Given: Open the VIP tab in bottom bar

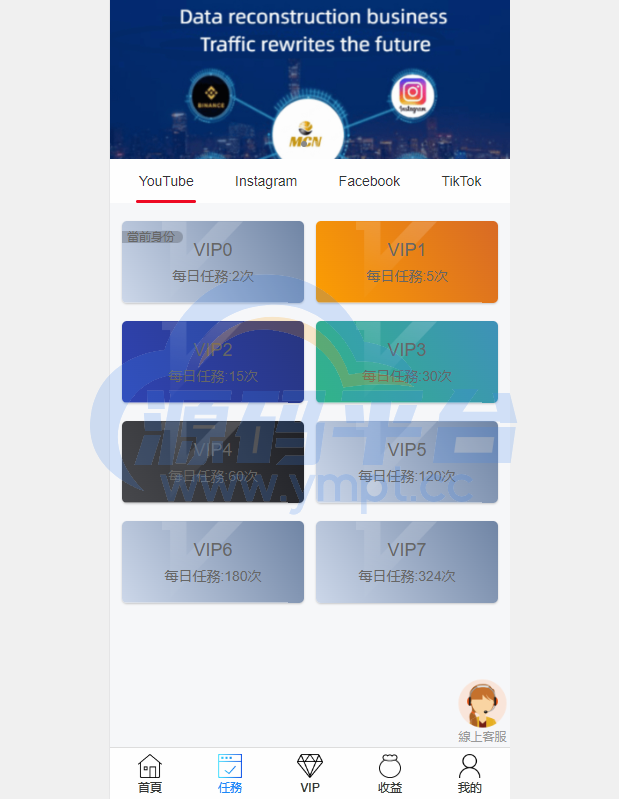Looking at the screenshot, I should pos(310,774).
